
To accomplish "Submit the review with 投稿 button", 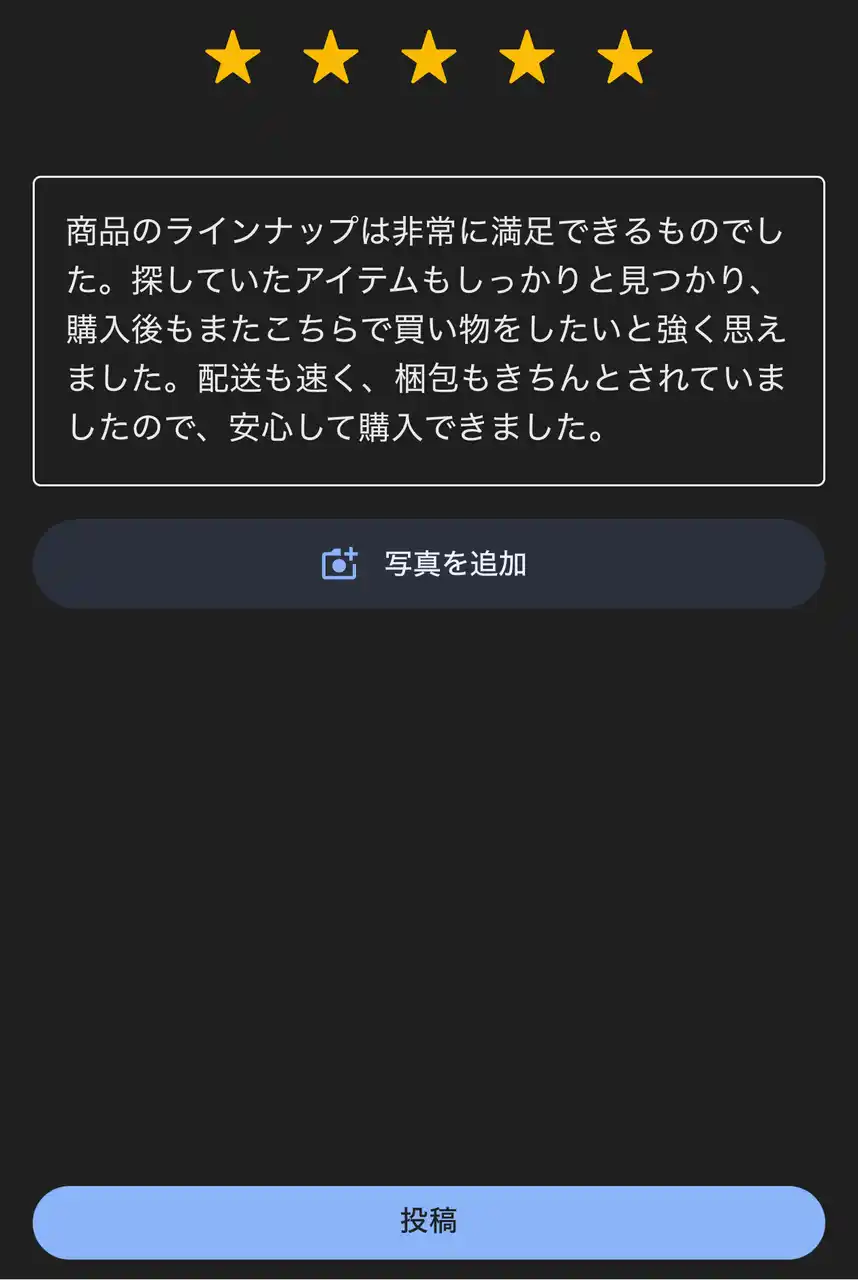I will point(429,1222).
